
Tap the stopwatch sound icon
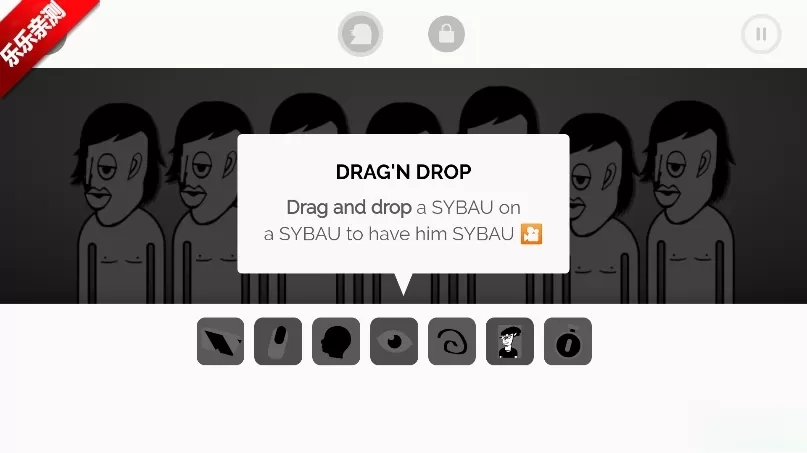568,342
